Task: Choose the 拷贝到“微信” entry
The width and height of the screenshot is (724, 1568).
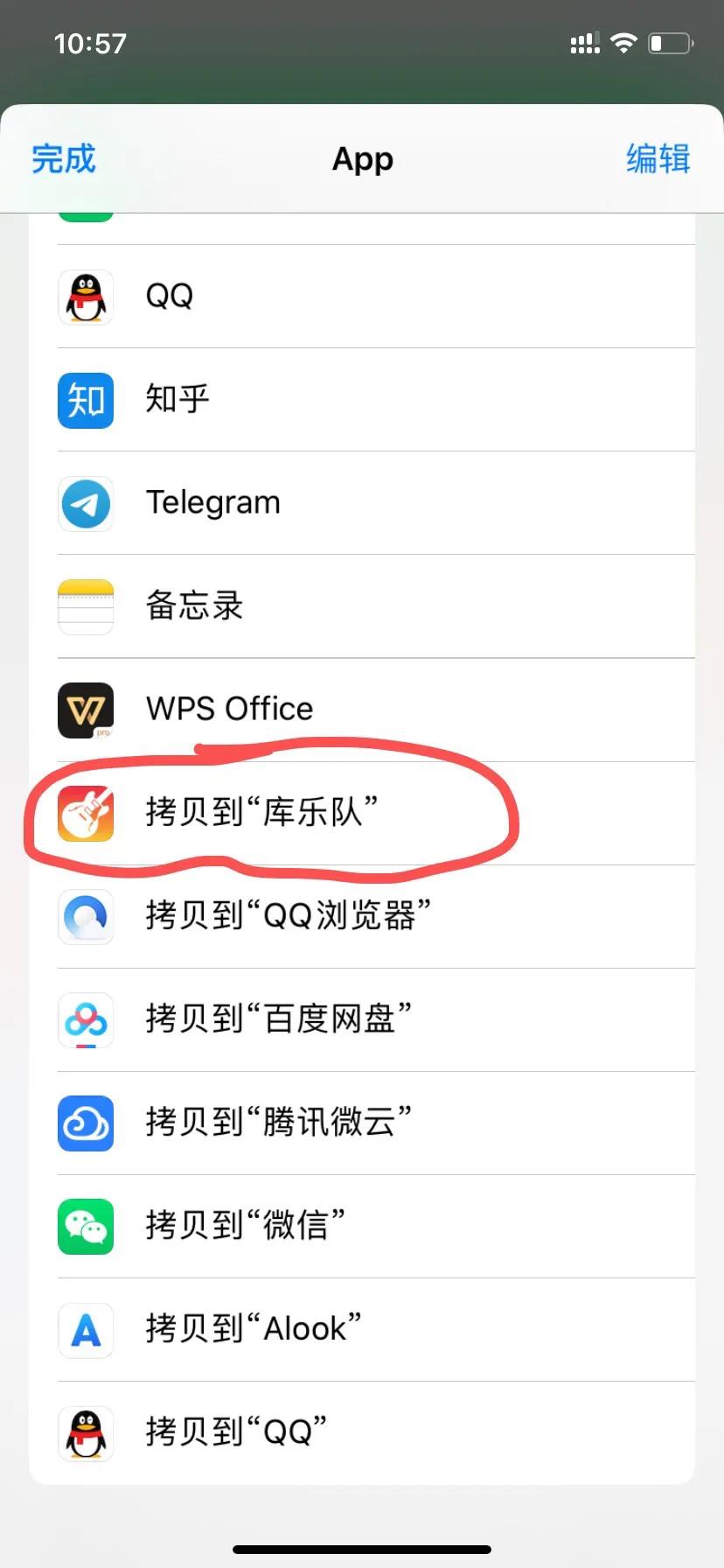Action: (245, 1227)
